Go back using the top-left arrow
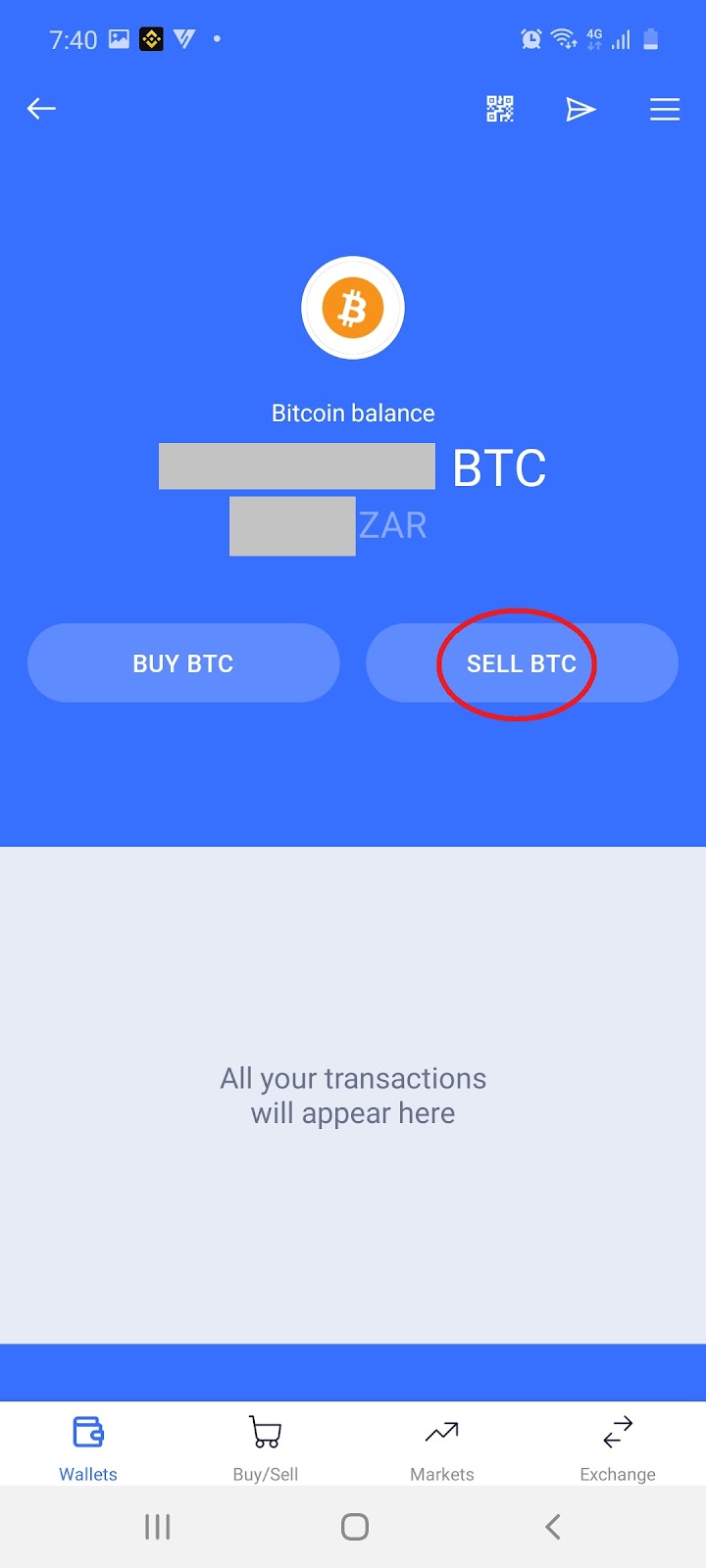Viewport: 706px width, 1568px height. click(41, 109)
